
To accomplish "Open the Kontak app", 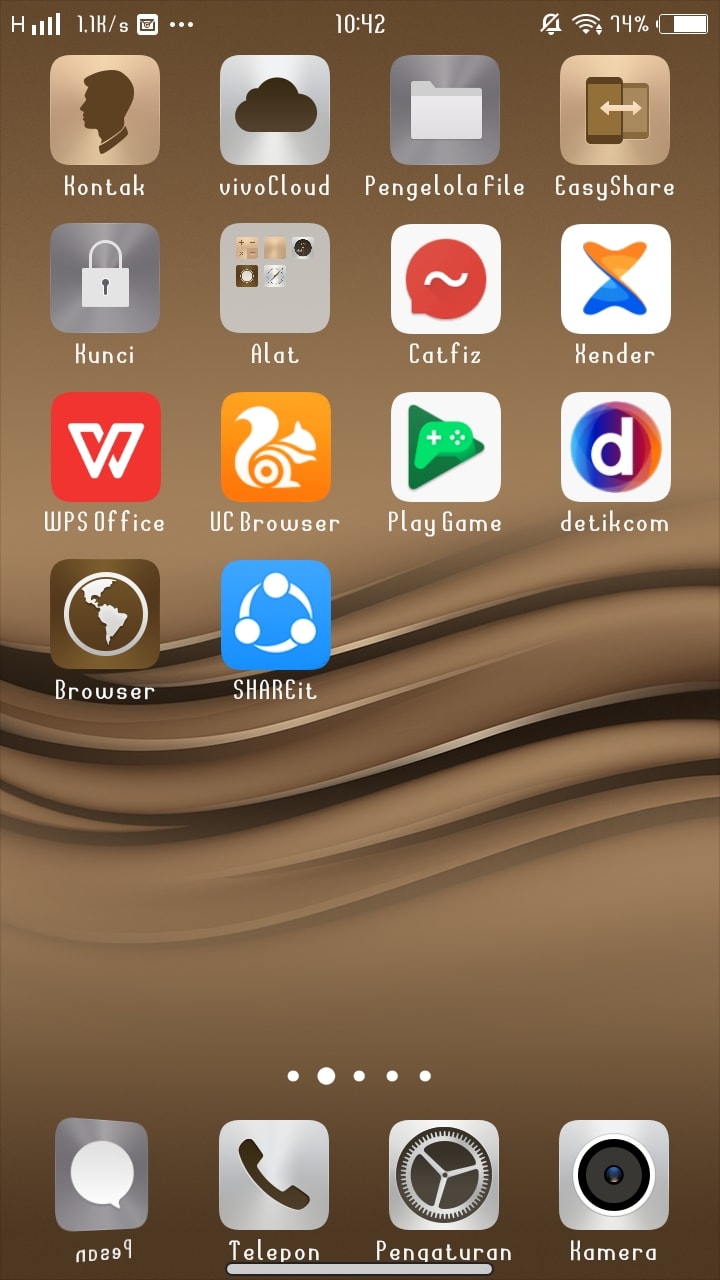I will click(x=105, y=110).
